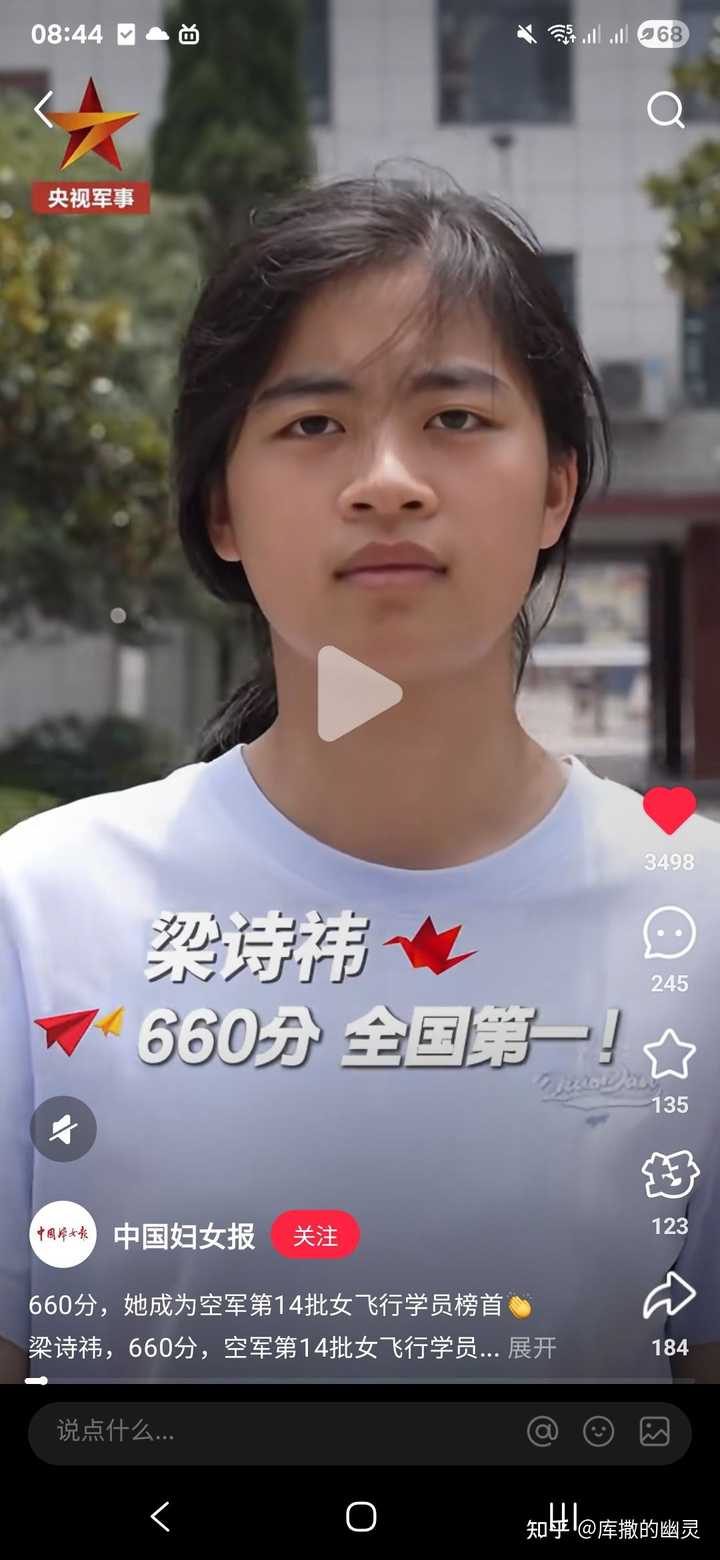Attach an image to the comment
Image resolution: width=720 pixels, height=1560 pixels.
pos(655,1432)
